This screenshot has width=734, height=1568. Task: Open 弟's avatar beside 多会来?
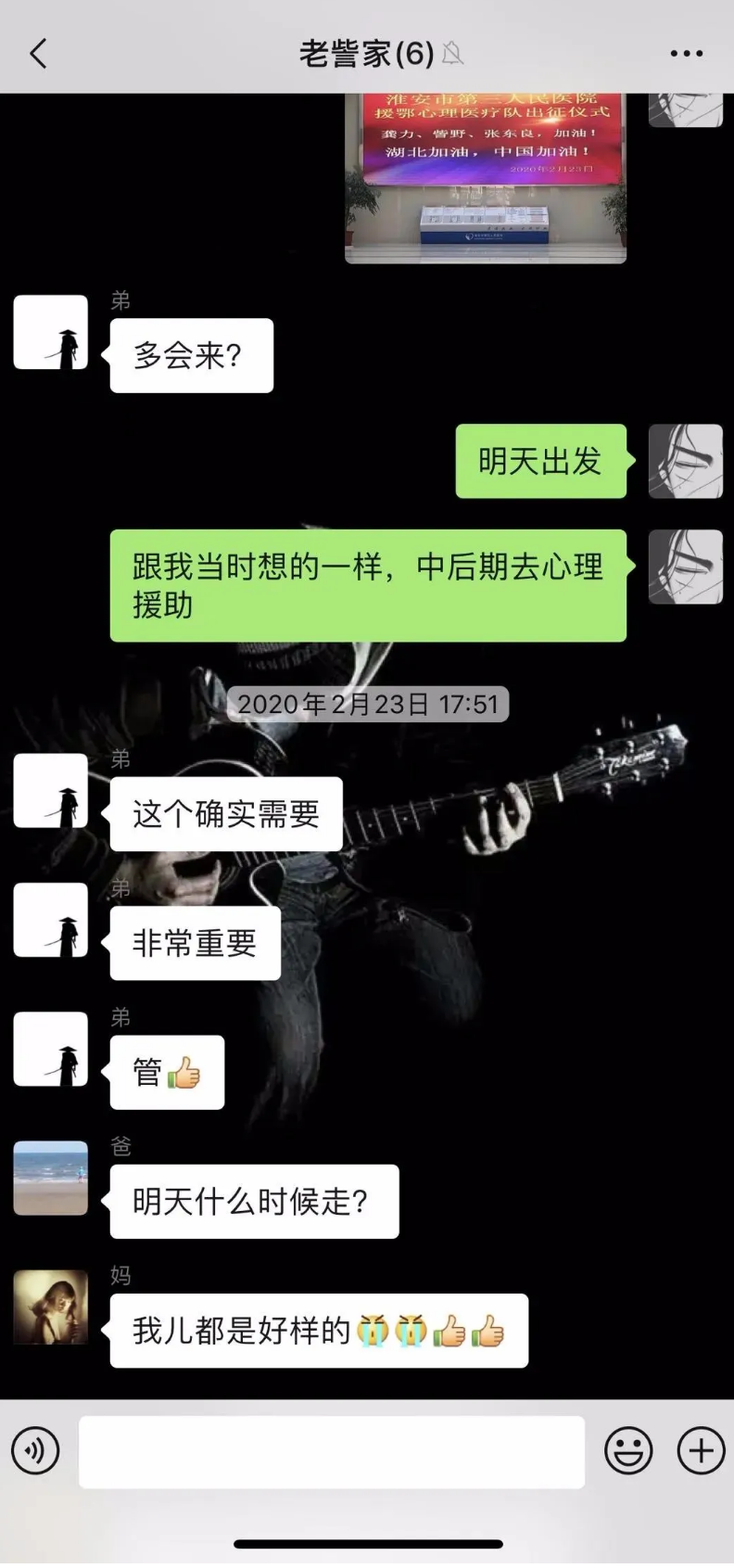[x=51, y=332]
